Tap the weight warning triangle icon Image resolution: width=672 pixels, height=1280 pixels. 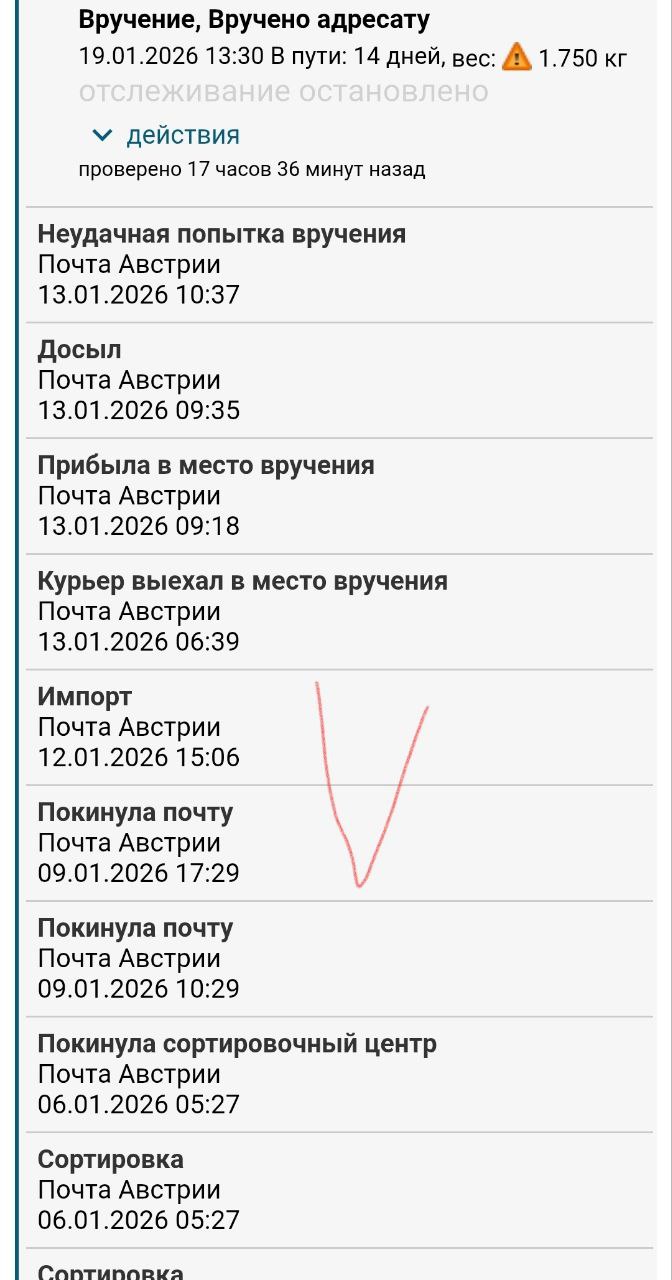(516, 57)
